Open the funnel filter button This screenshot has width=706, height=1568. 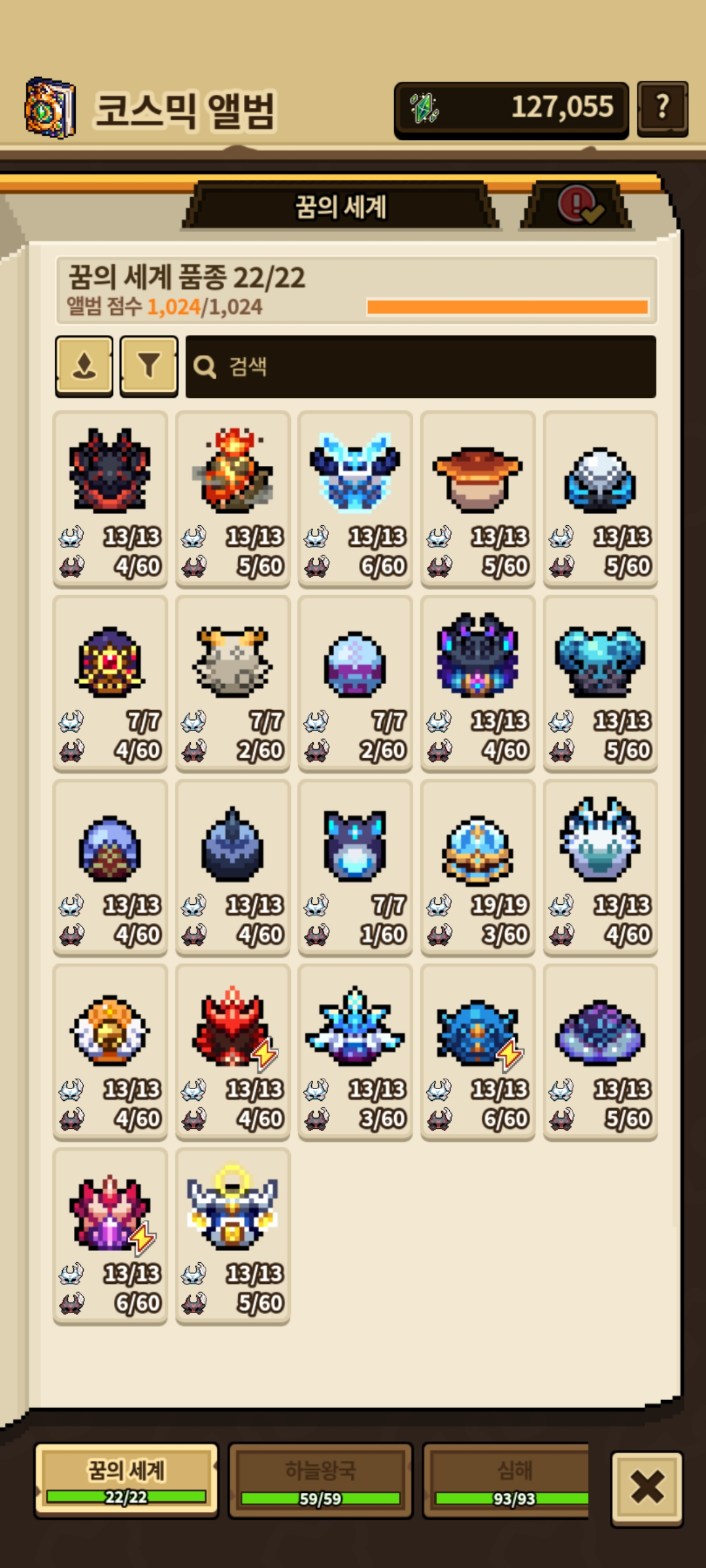tap(149, 366)
